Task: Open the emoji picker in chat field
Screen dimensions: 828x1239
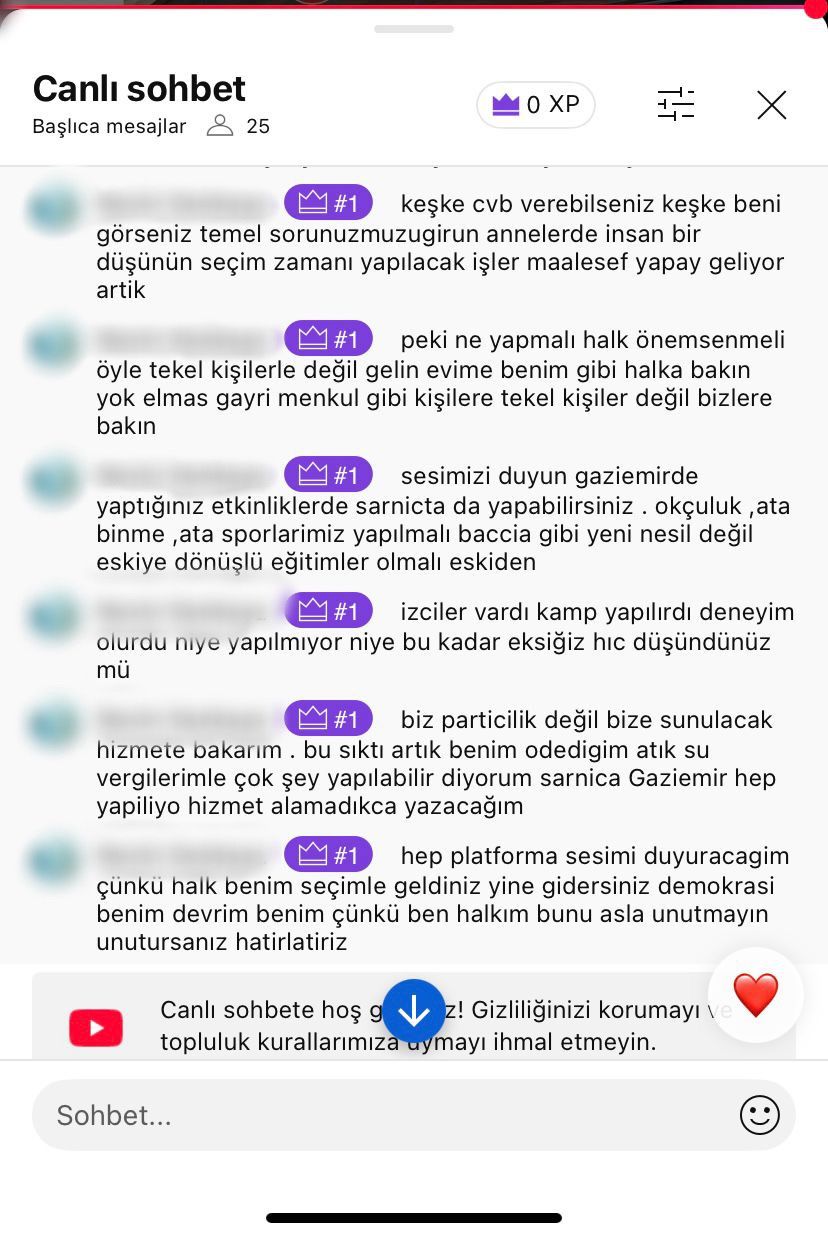Action: pos(759,1114)
